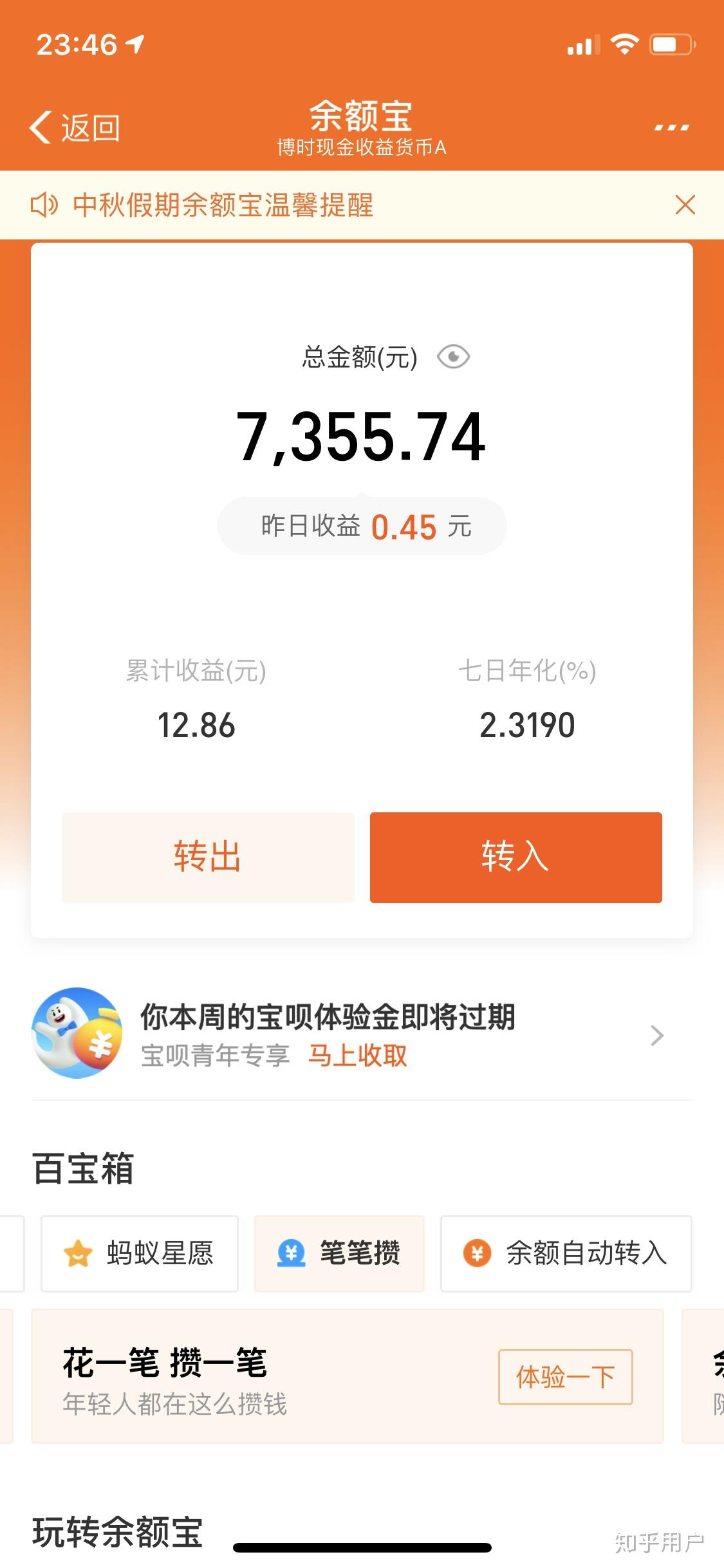Tap the 体验一下 button
This screenshot has height=1568, width=724.
(564, 1376)
